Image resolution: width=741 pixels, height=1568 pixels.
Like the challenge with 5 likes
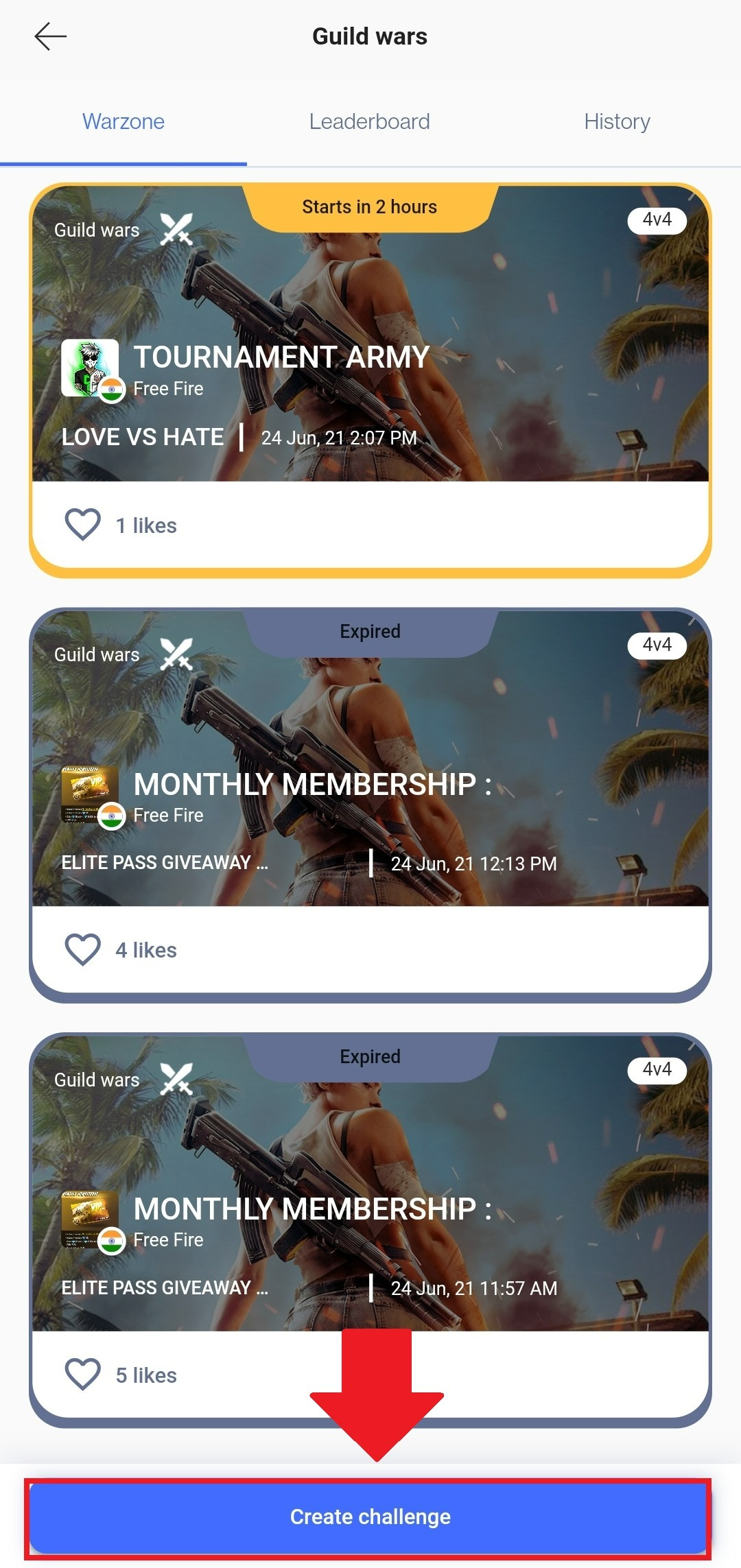[83, 1375]
